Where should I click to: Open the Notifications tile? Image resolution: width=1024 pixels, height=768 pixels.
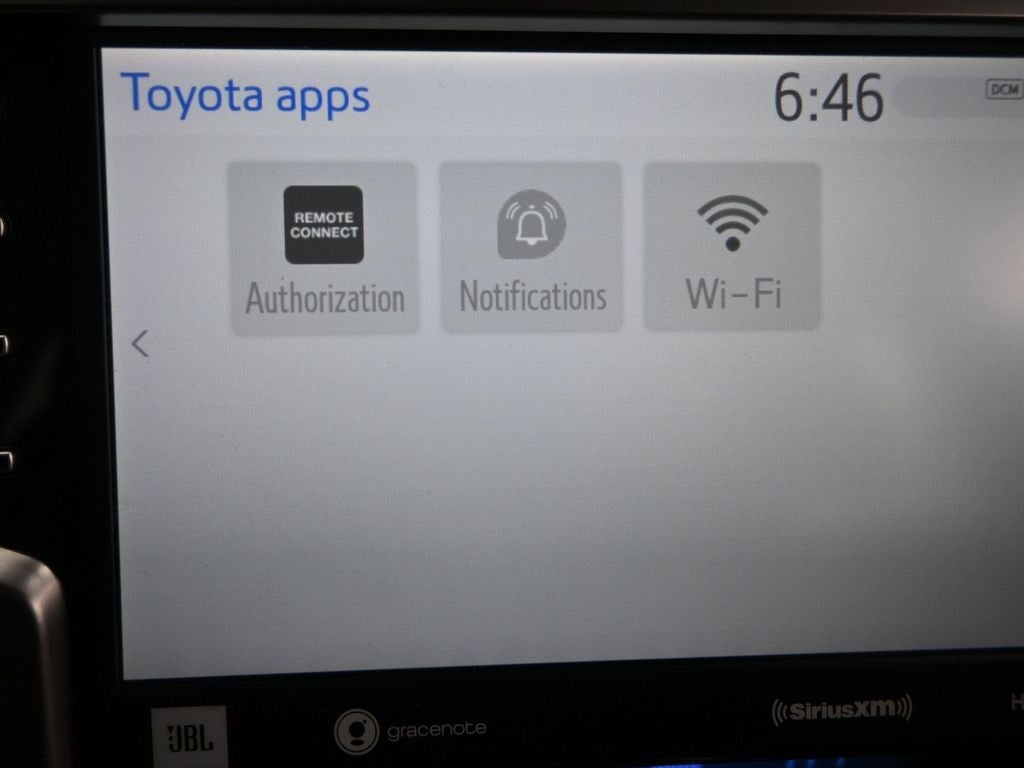531,247
